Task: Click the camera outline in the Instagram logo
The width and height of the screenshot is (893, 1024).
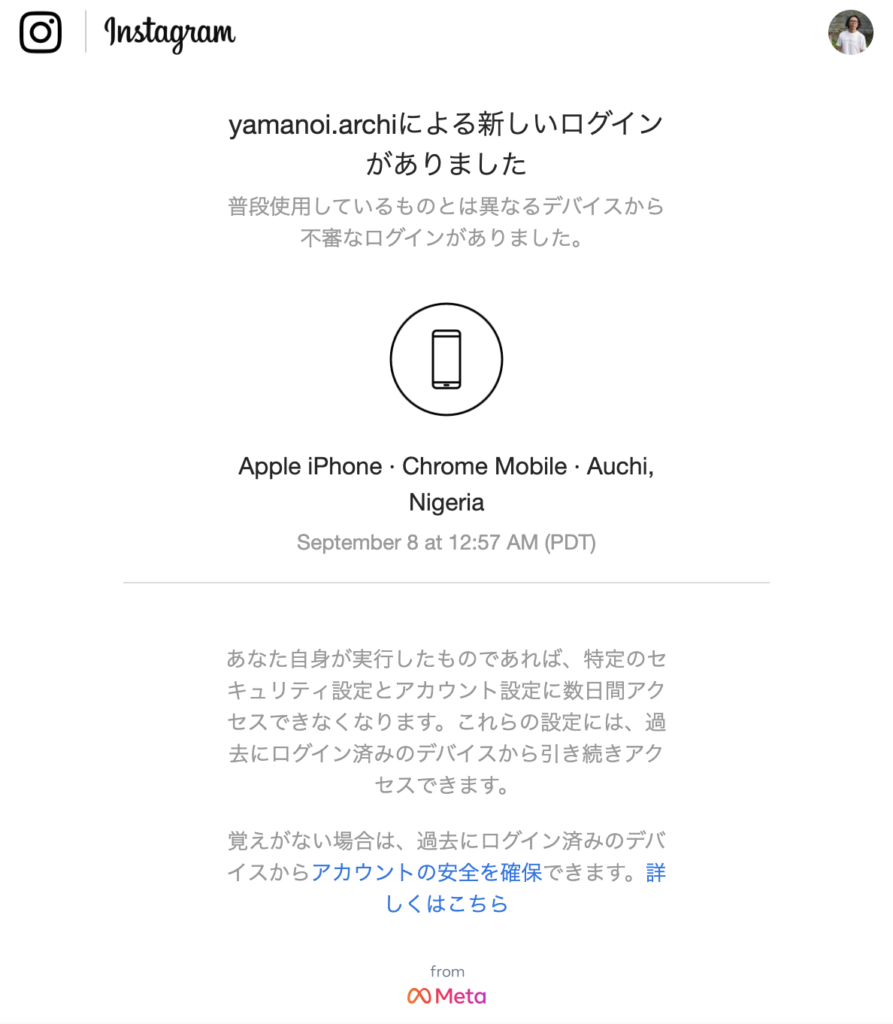Action: 40,33
